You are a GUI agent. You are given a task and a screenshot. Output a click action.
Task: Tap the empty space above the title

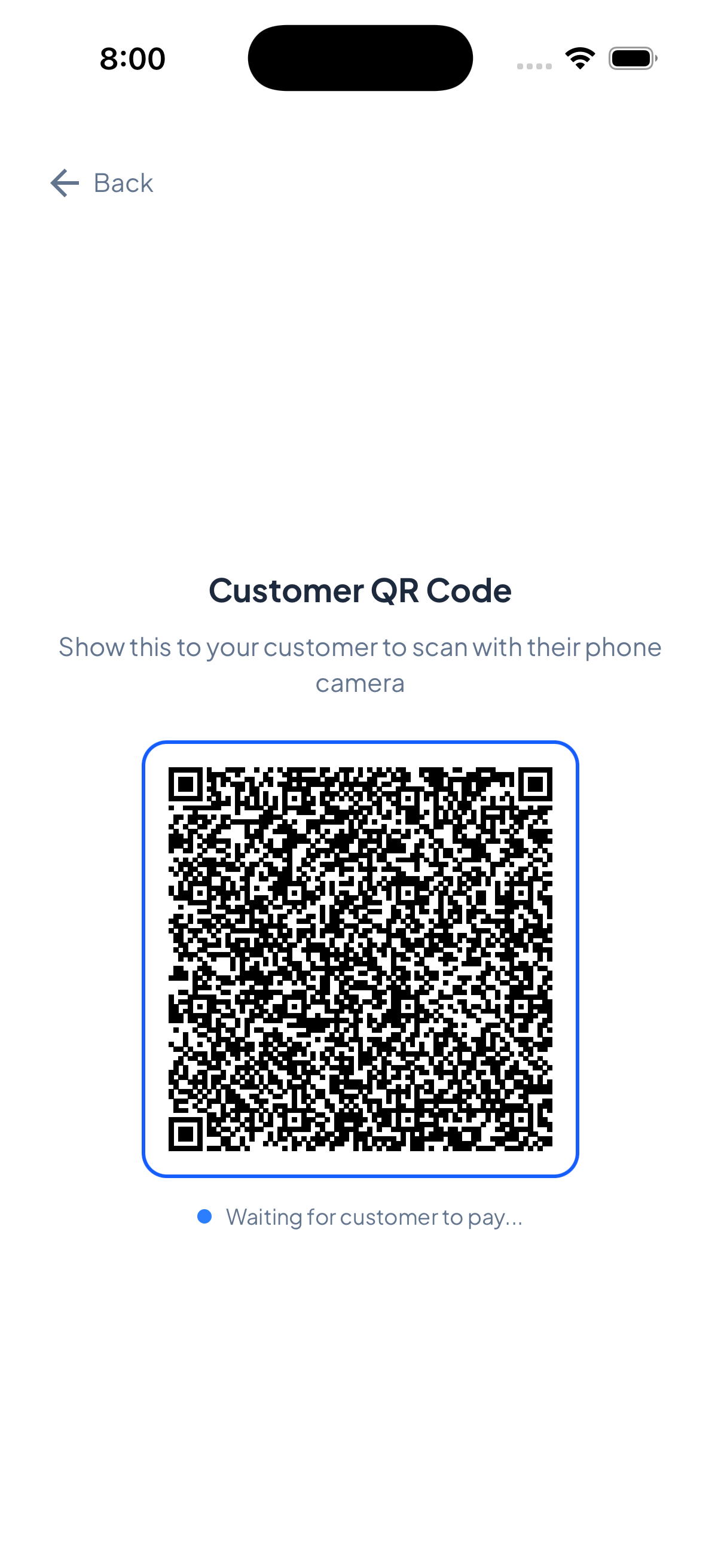(360, 396)
